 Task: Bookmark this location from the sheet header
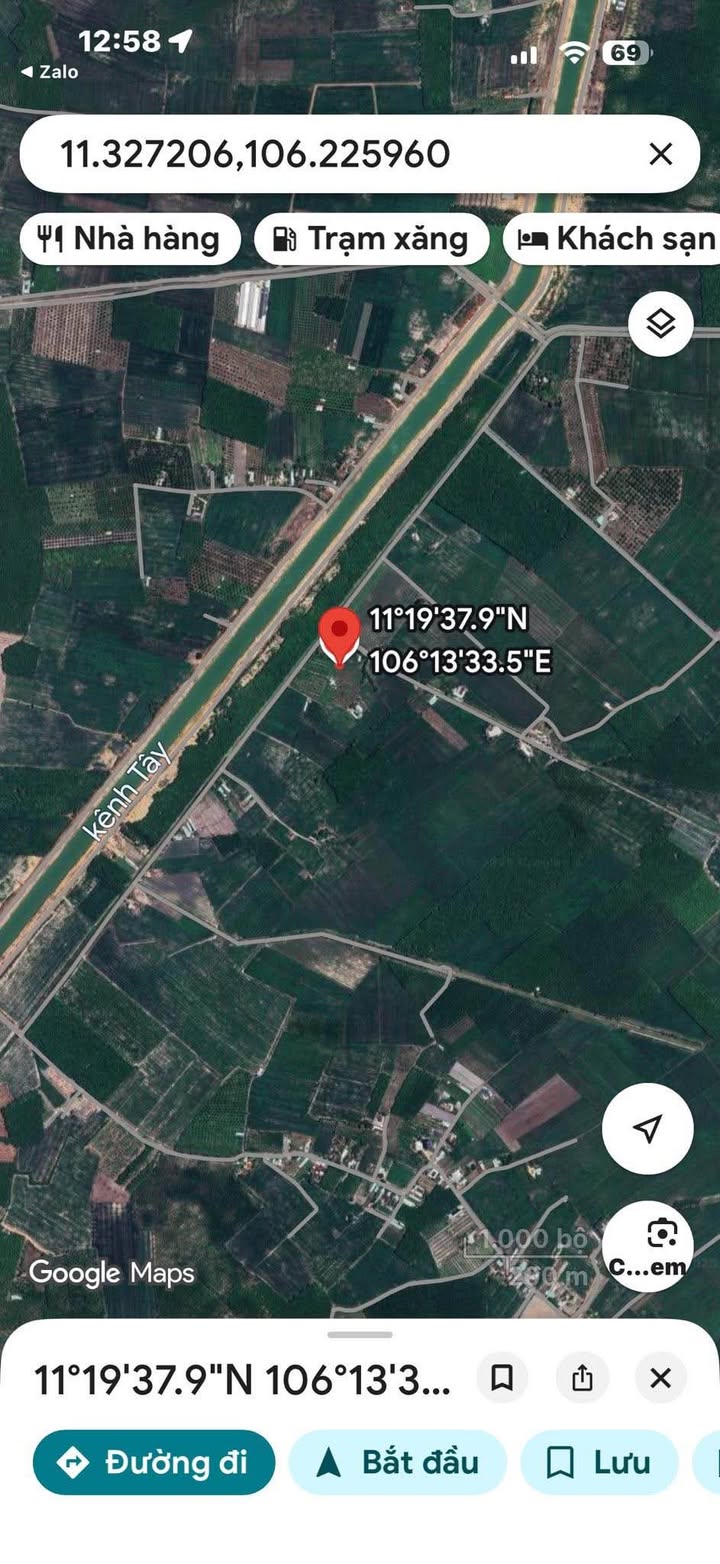click(502, 1378)
